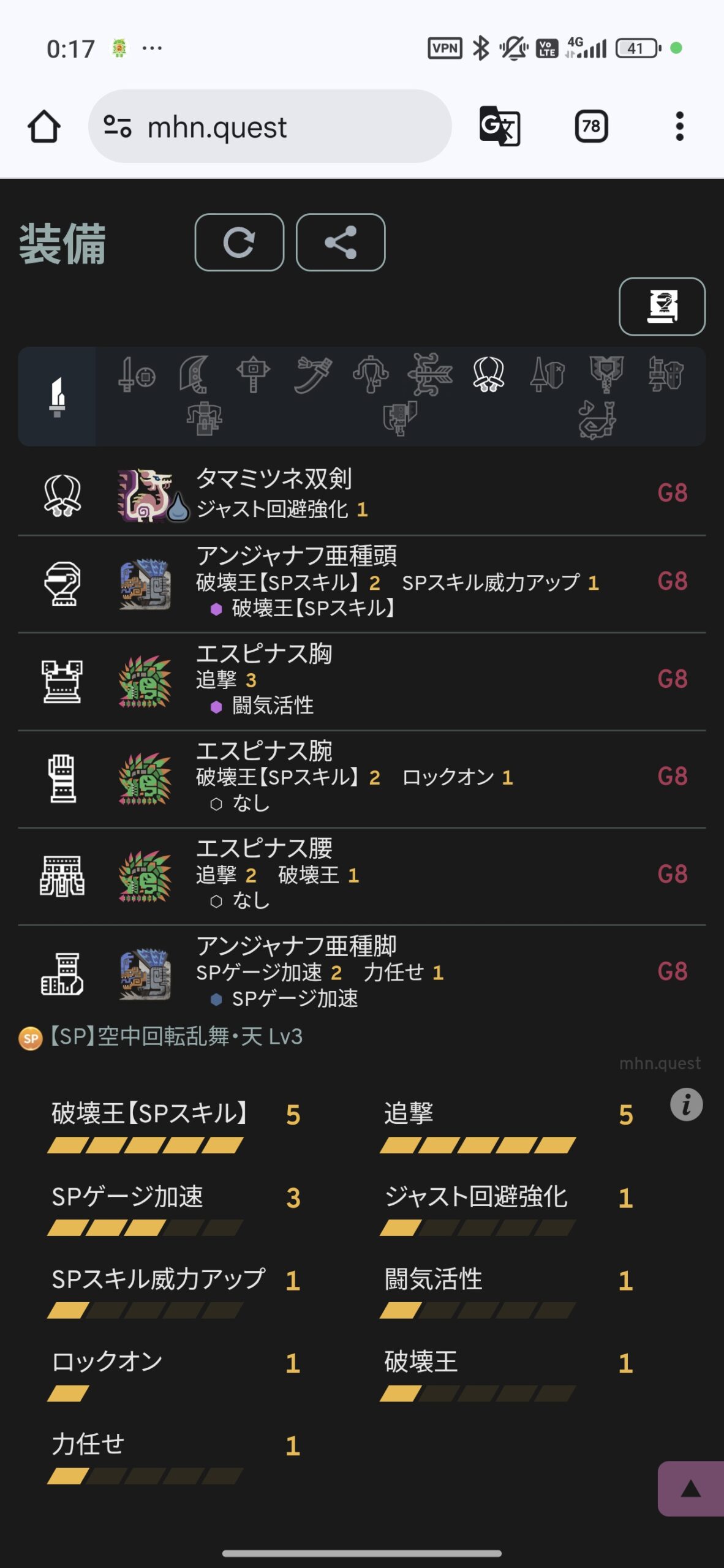Switch to the great sword weapon type
This screenshot has width=724, height=1568.
pos(194,374)
